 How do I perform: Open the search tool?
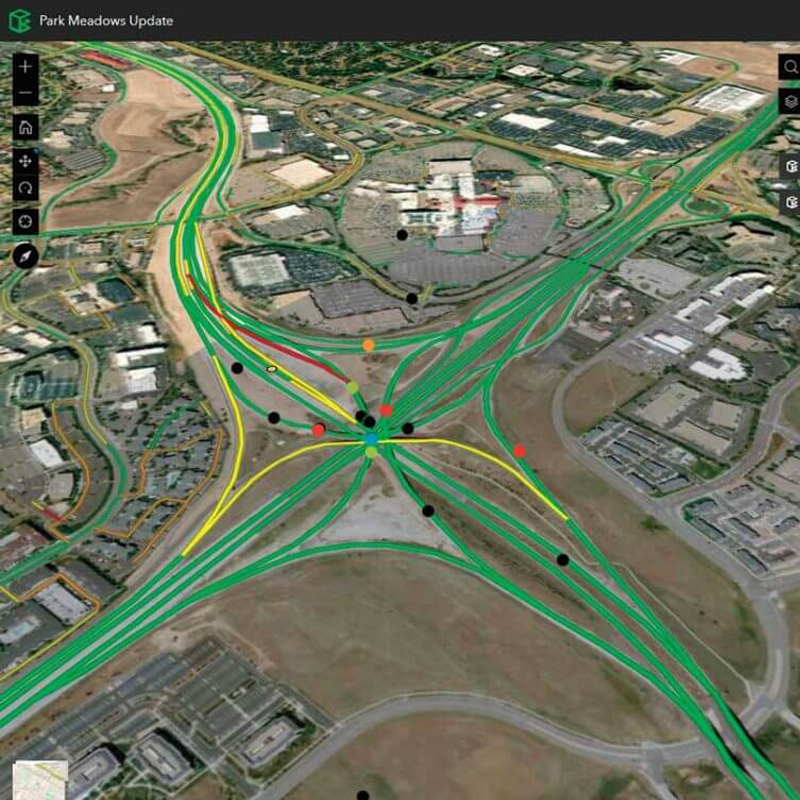pos(790,68)
